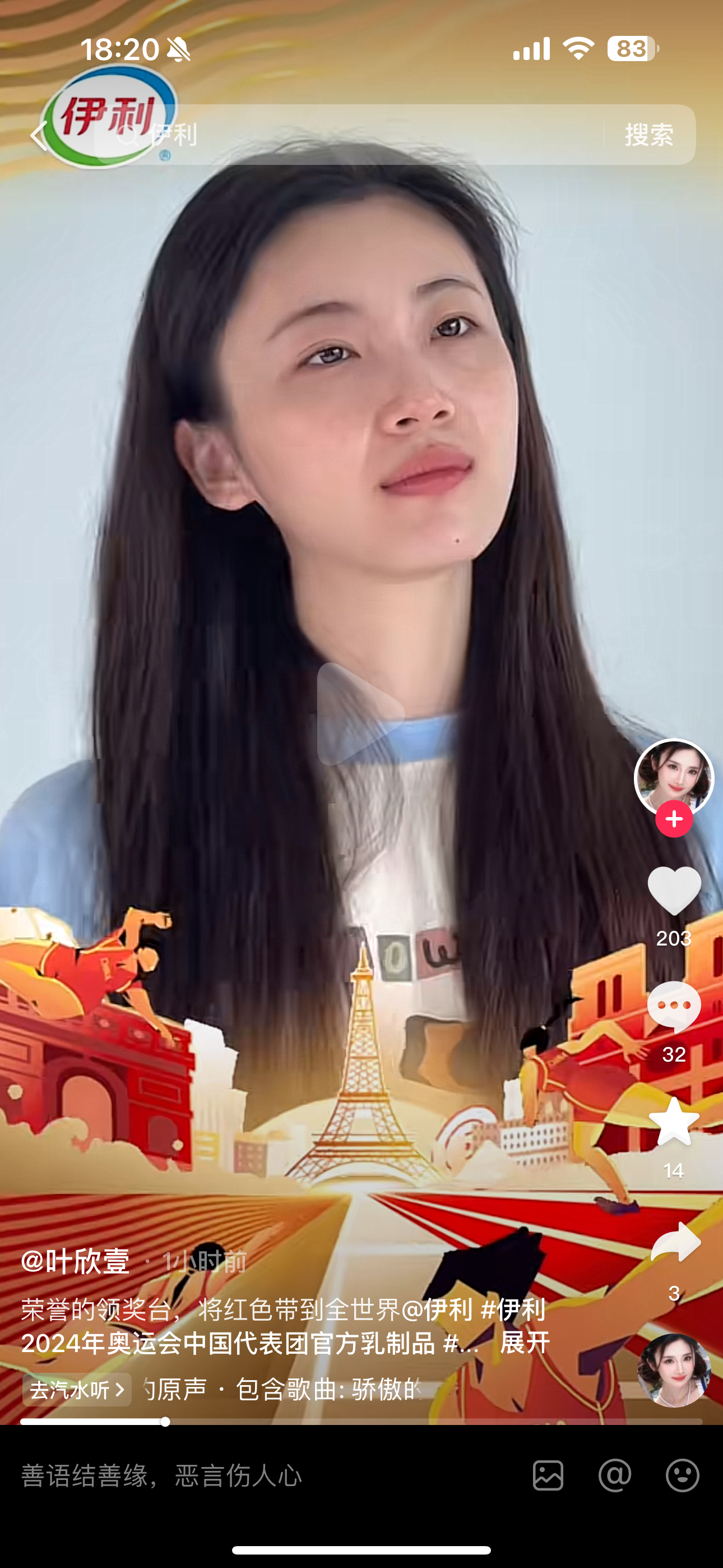Screen dimensions: 723x1568
Task: Like this video with the heart
Action: click(674, 890)
